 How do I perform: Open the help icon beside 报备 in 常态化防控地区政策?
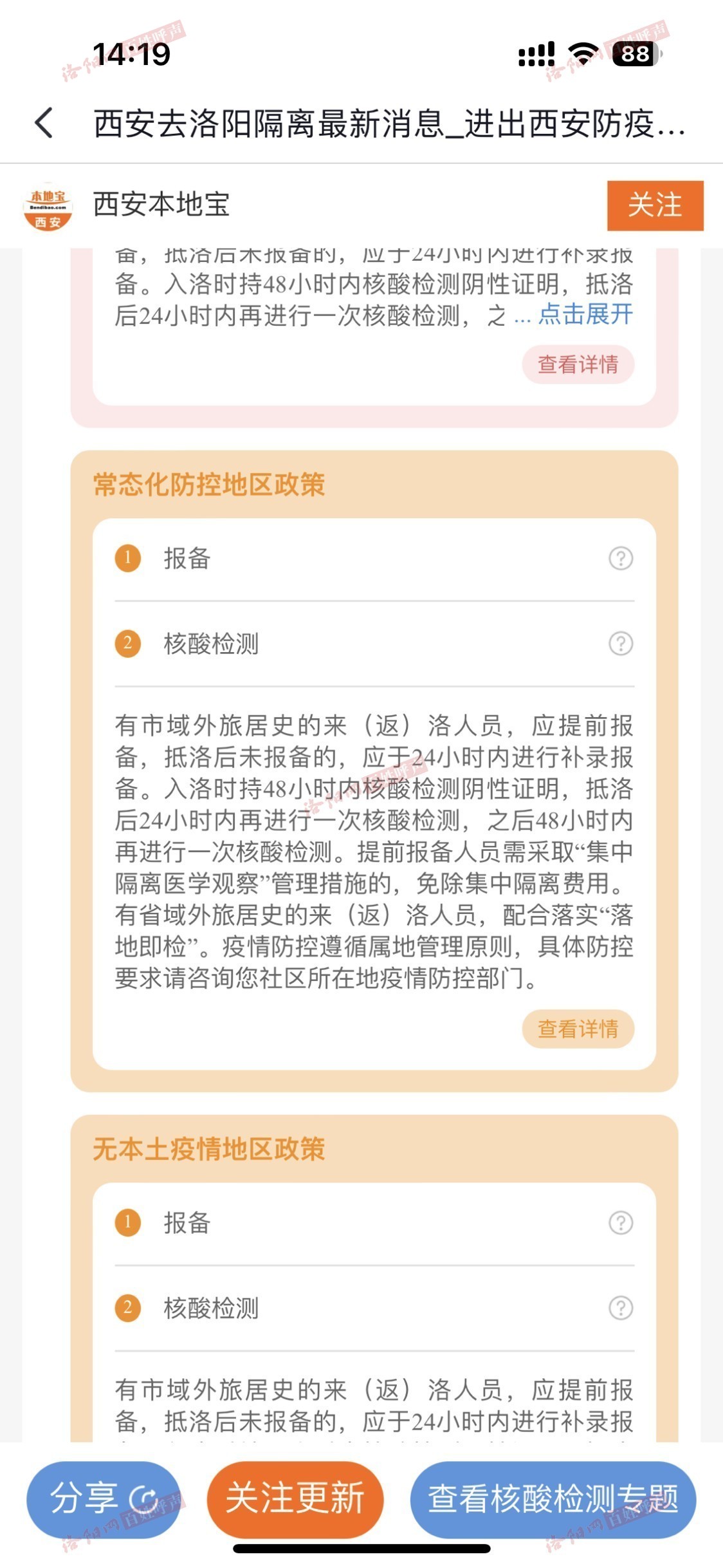point(621,558)
